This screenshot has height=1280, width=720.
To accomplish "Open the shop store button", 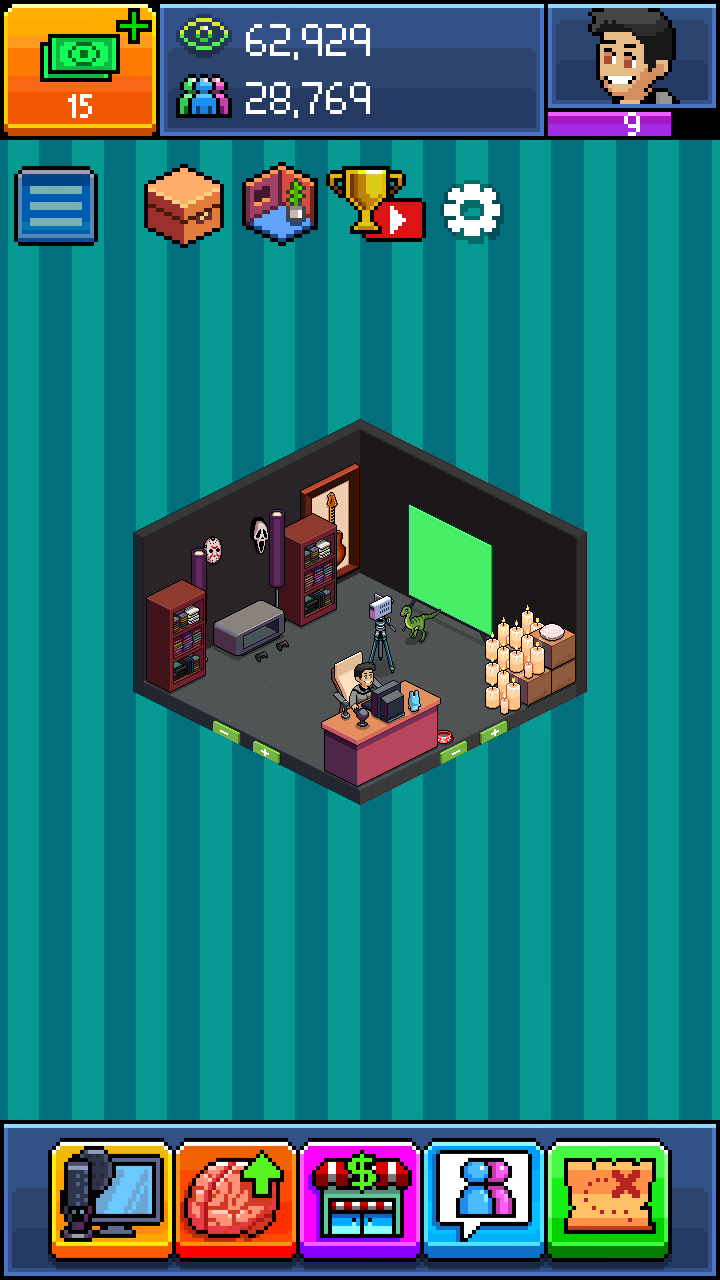I will [x=360, y=1197].
